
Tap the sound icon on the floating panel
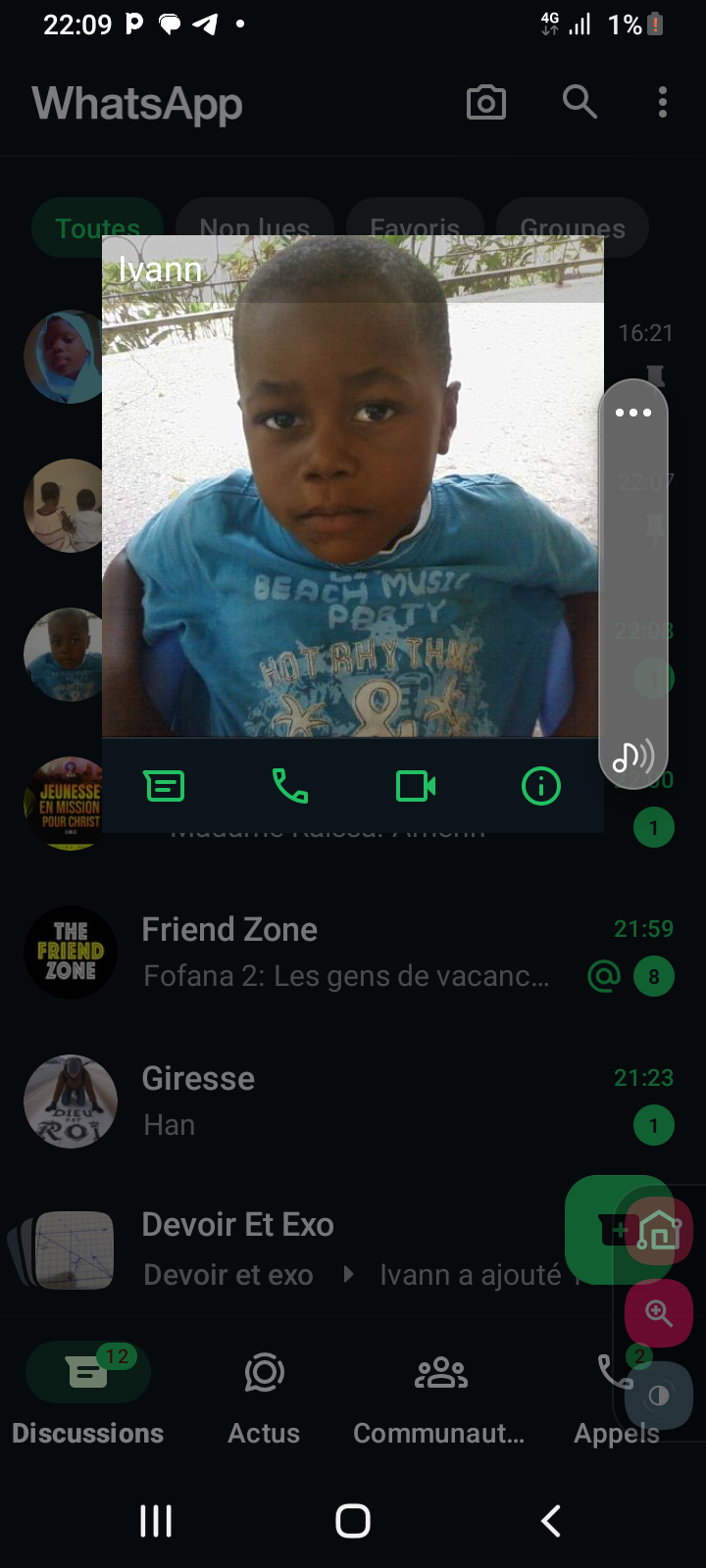pyautogui.click(x=633, y=756)
